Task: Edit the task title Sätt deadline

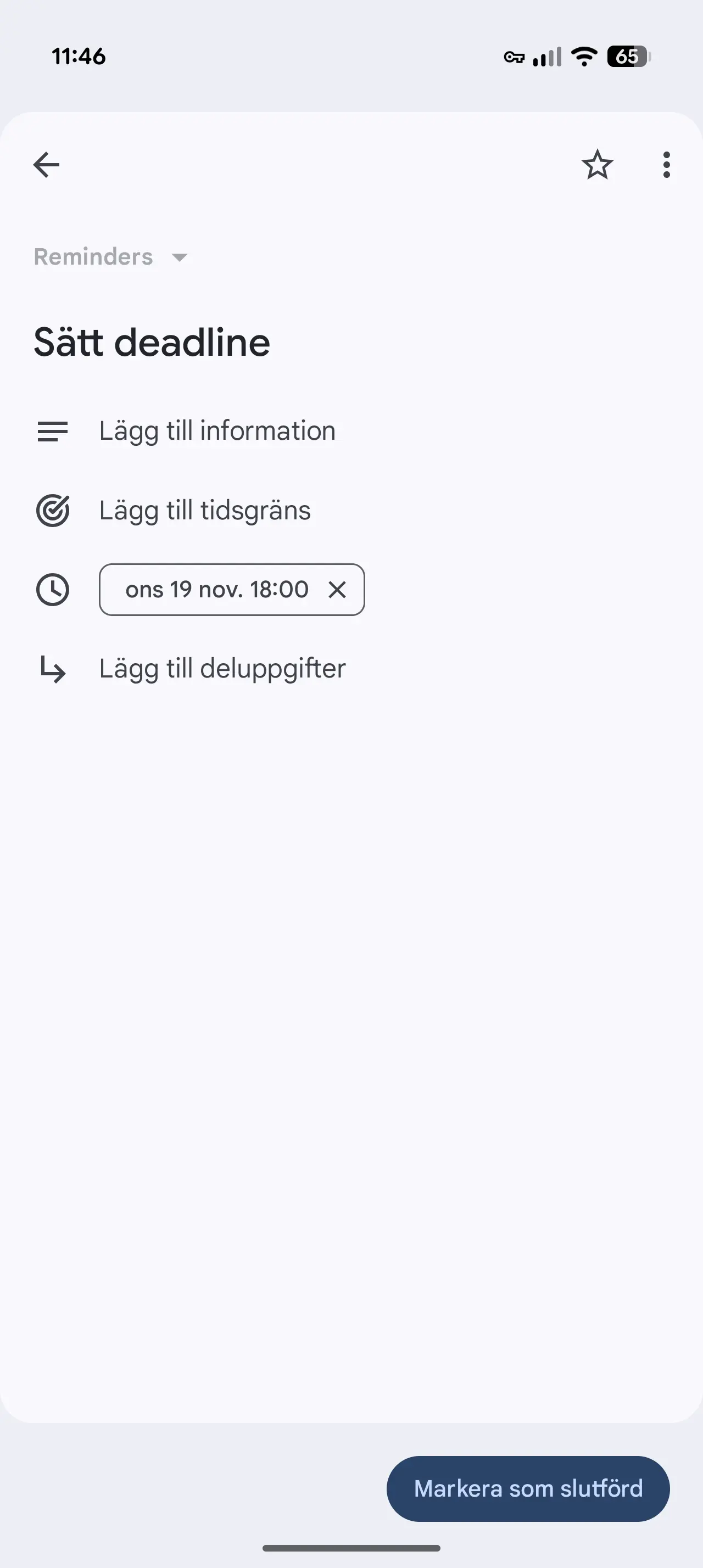Action: [152, 342]
